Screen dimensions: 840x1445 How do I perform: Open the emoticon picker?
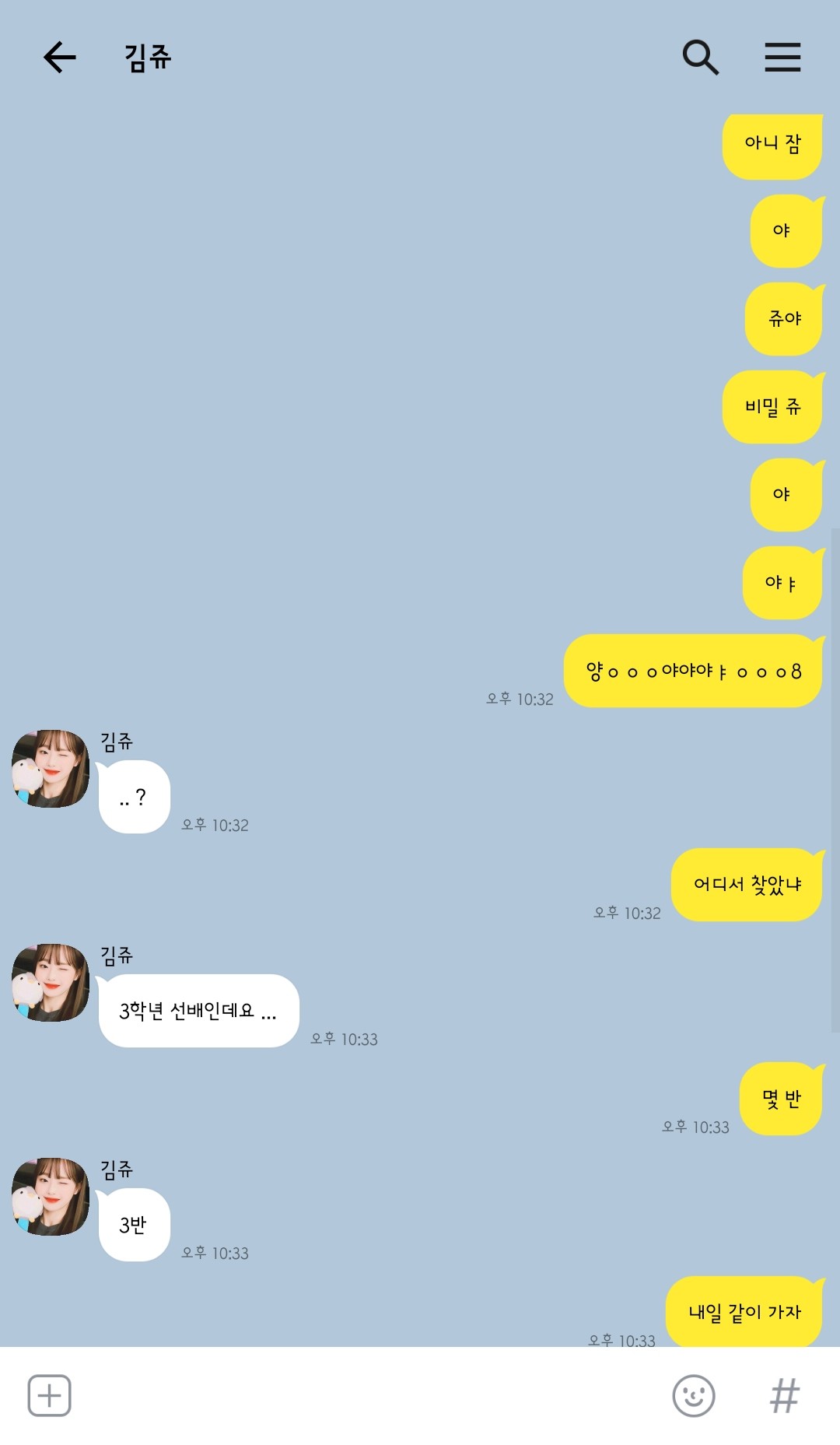click(693, 1395)
